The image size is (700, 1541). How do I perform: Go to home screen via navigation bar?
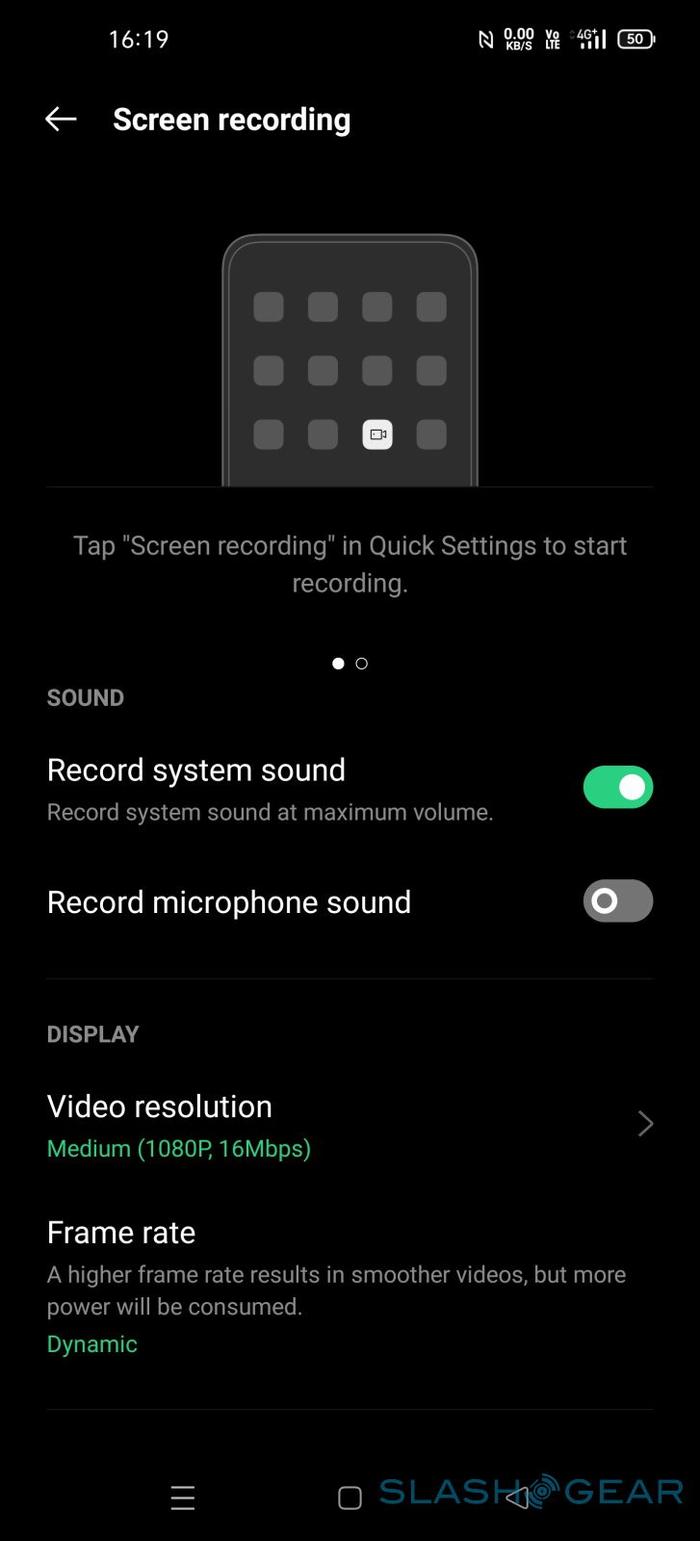click(x=349, y=1497)
